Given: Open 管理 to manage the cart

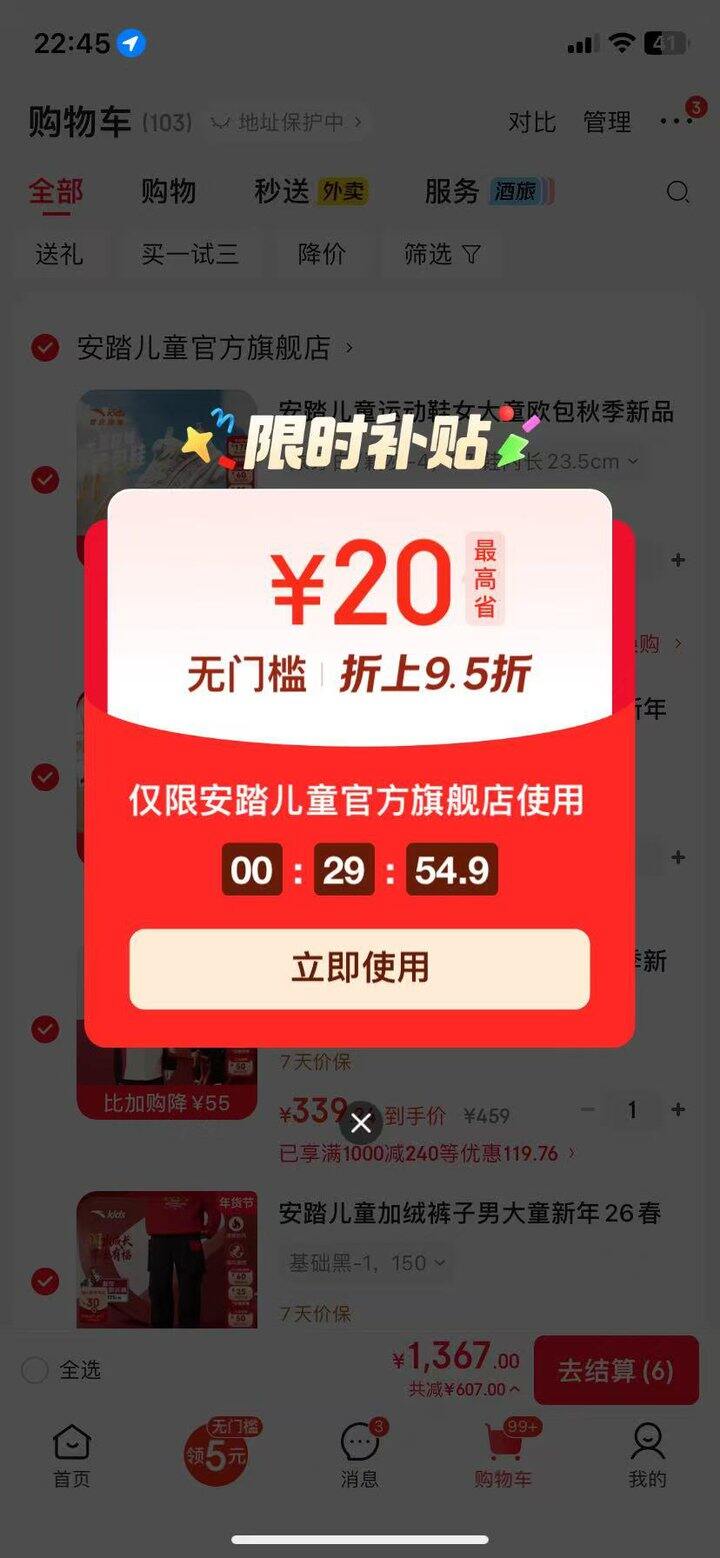Looking at the screenshot, I should click(607, 122).
